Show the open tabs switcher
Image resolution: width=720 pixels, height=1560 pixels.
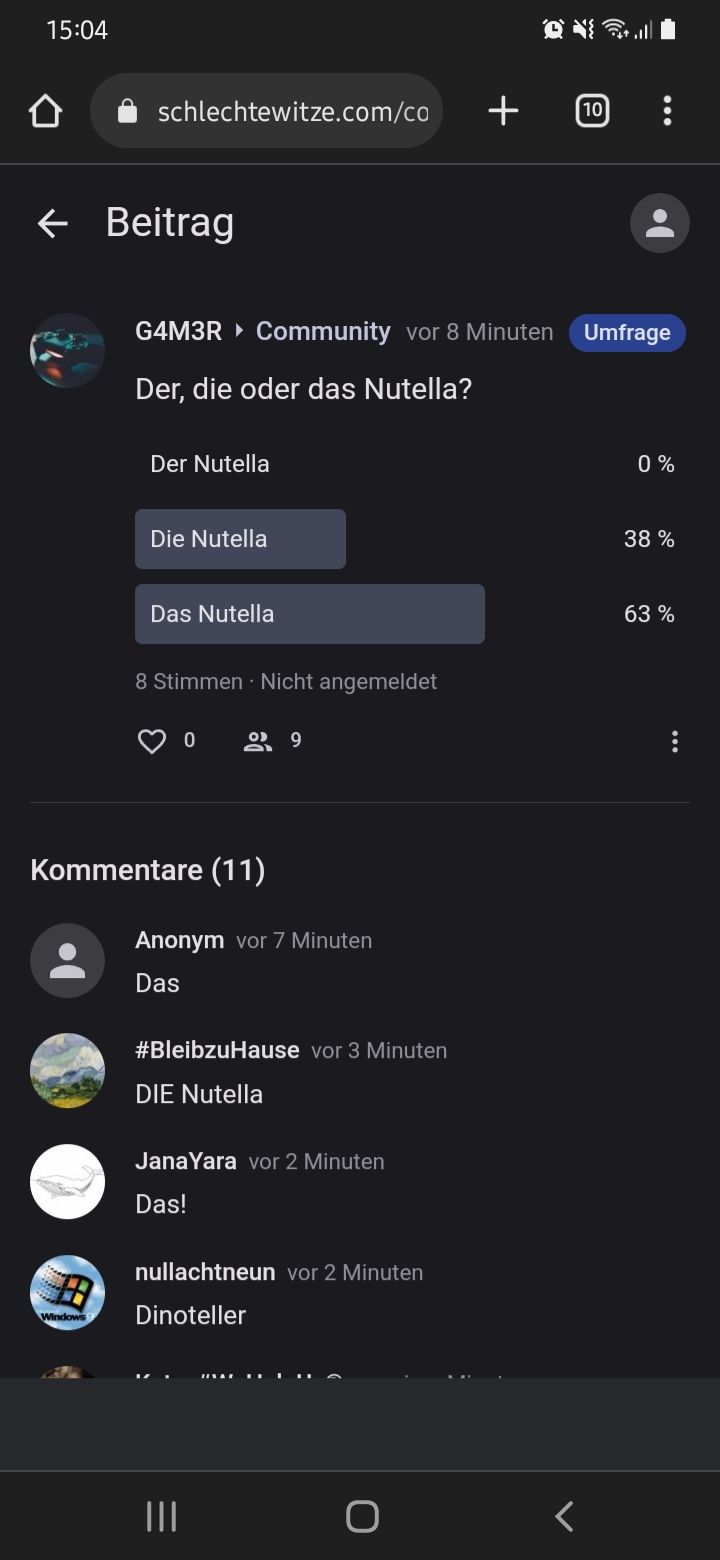(x=592, y=111)
